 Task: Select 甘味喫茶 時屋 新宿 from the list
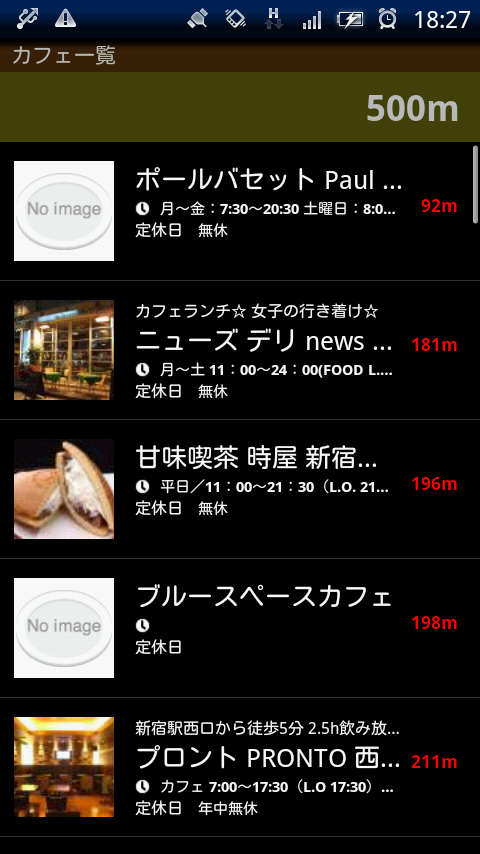[x=240, y=489]
